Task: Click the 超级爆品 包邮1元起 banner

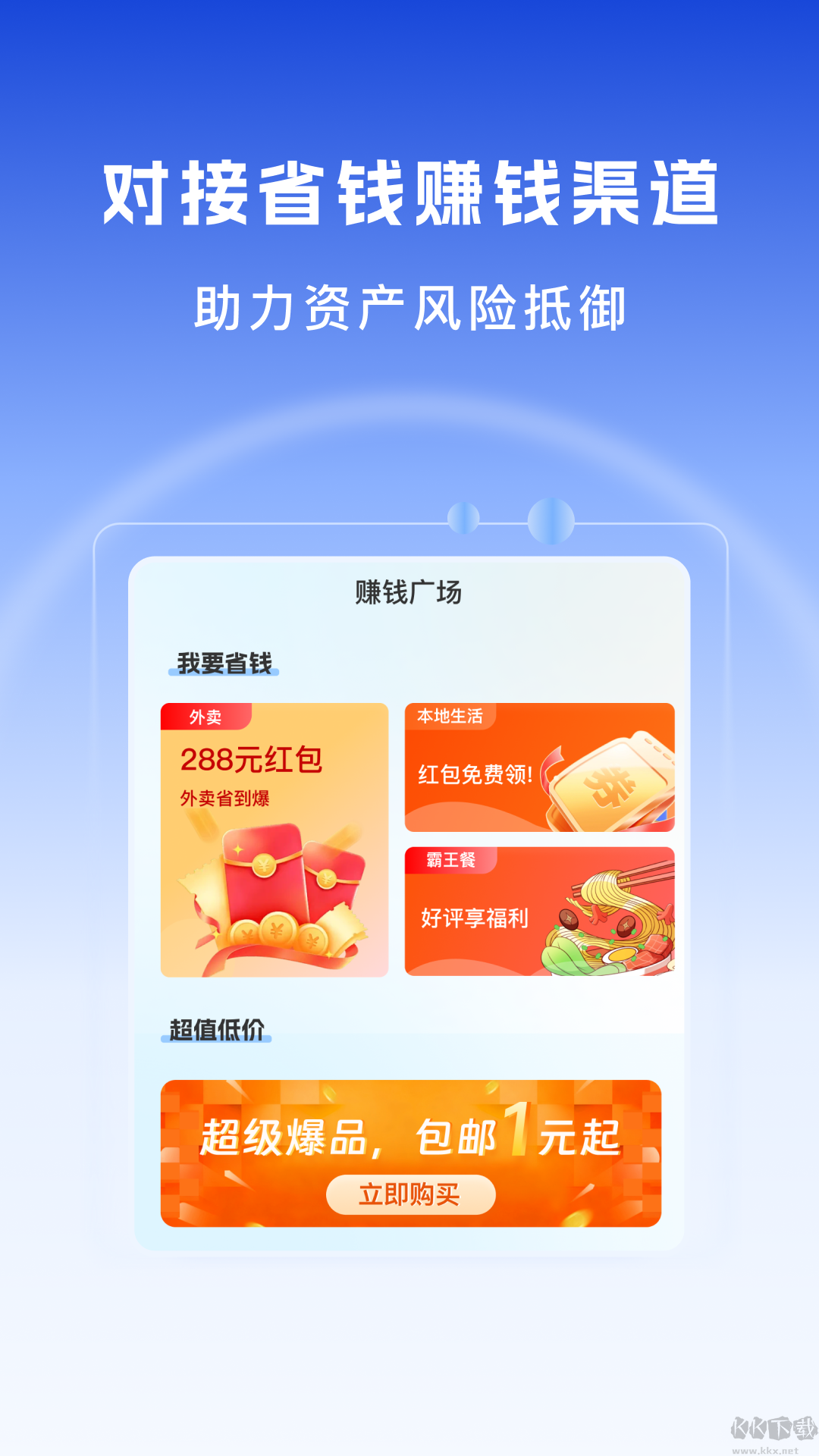Action: [x=410, y=1137]
